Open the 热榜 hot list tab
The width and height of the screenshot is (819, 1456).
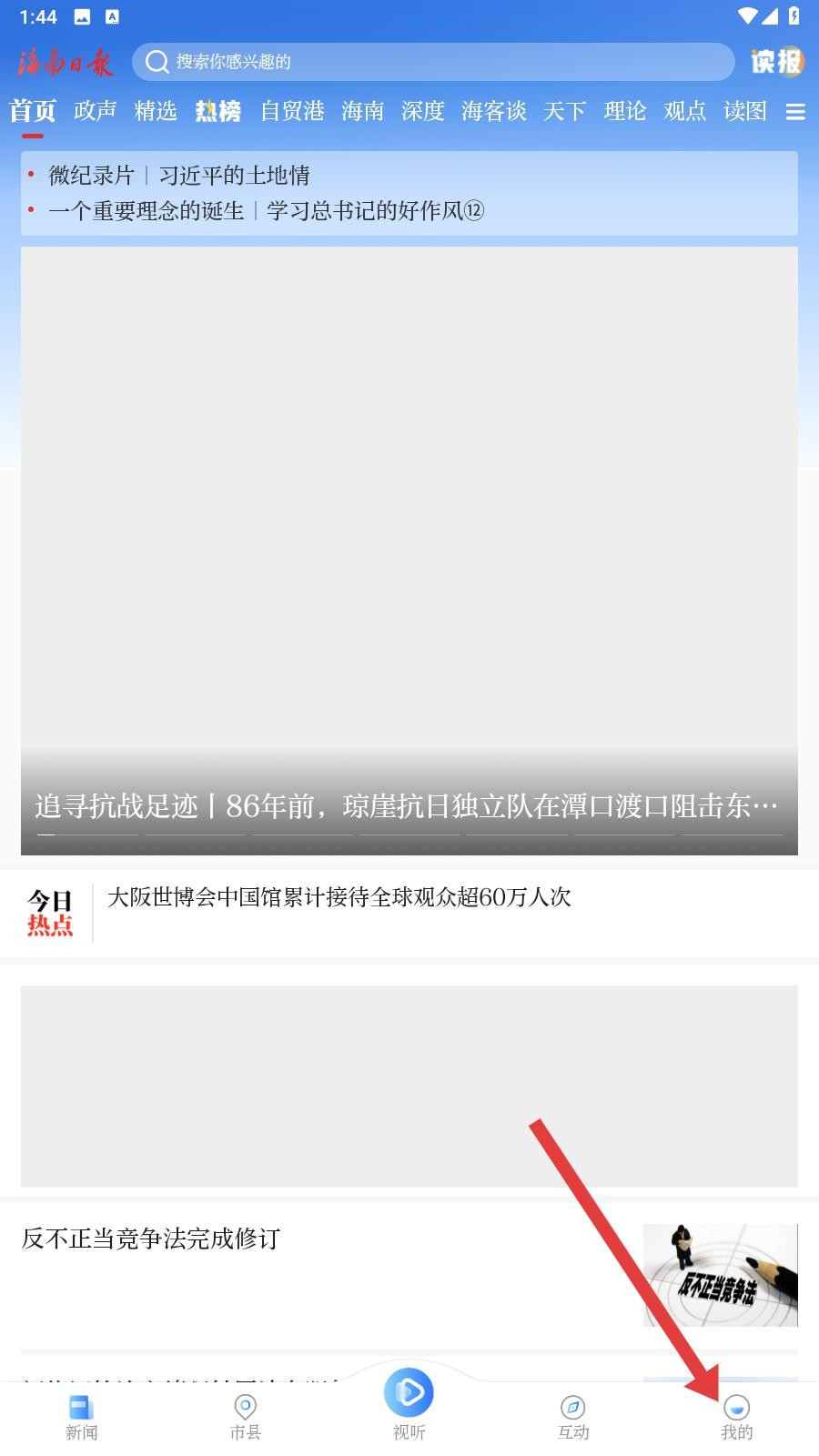[218, 111]
